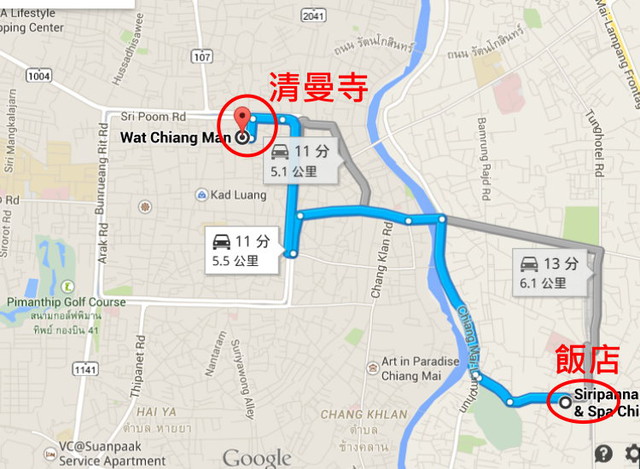Open the map settings gear

click(630, 454)
